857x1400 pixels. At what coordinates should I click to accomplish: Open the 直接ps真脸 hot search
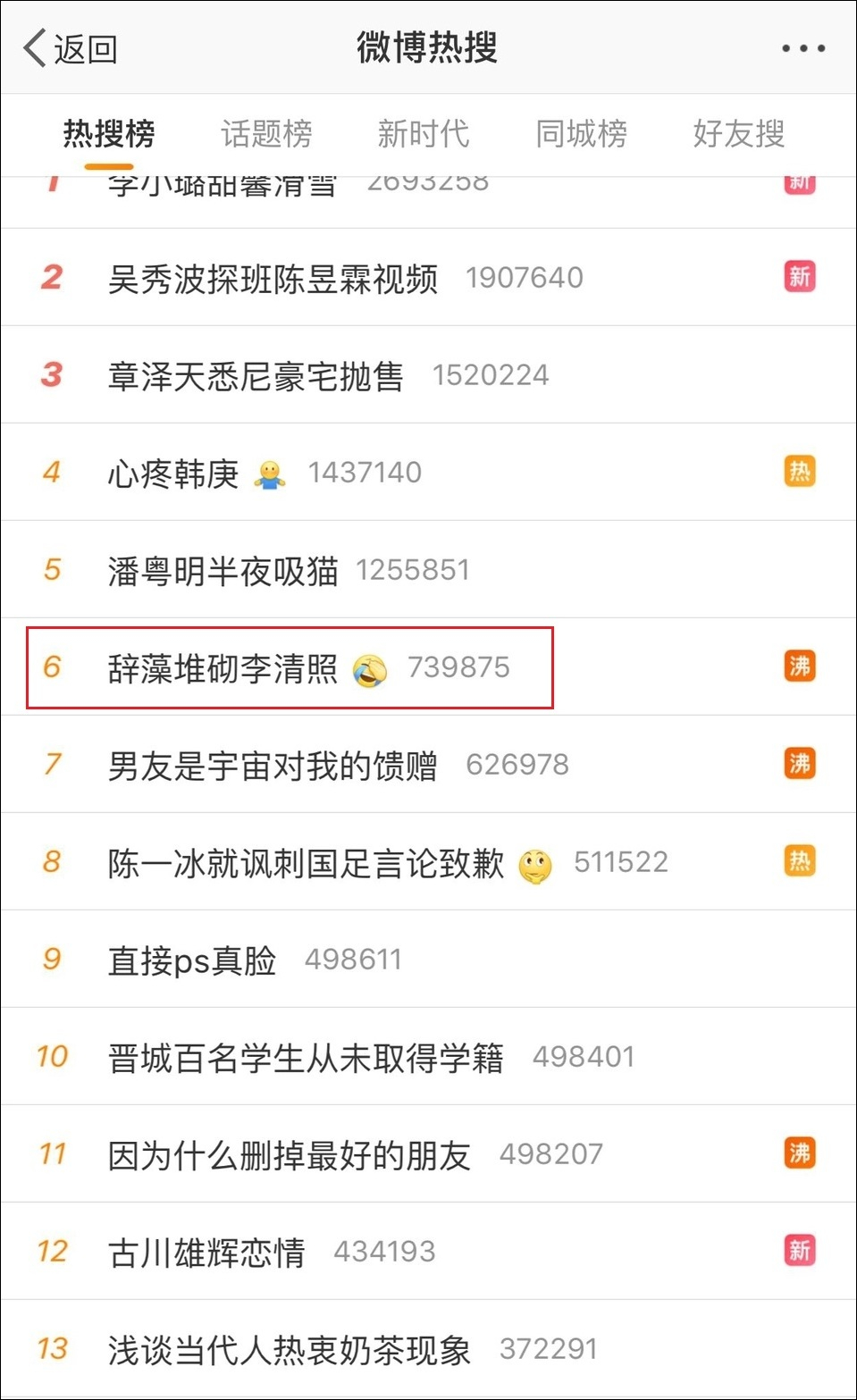(x=191, y=960)
